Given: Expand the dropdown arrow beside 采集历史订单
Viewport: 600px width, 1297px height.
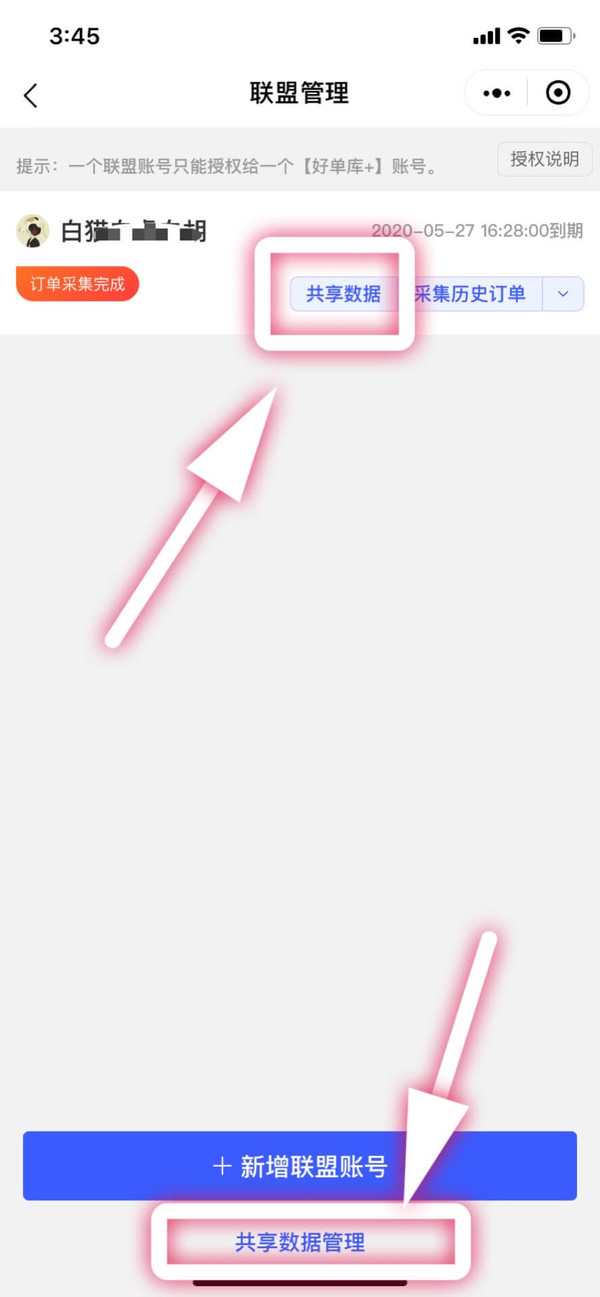Looking at the screenshot, I should point(563,294).
